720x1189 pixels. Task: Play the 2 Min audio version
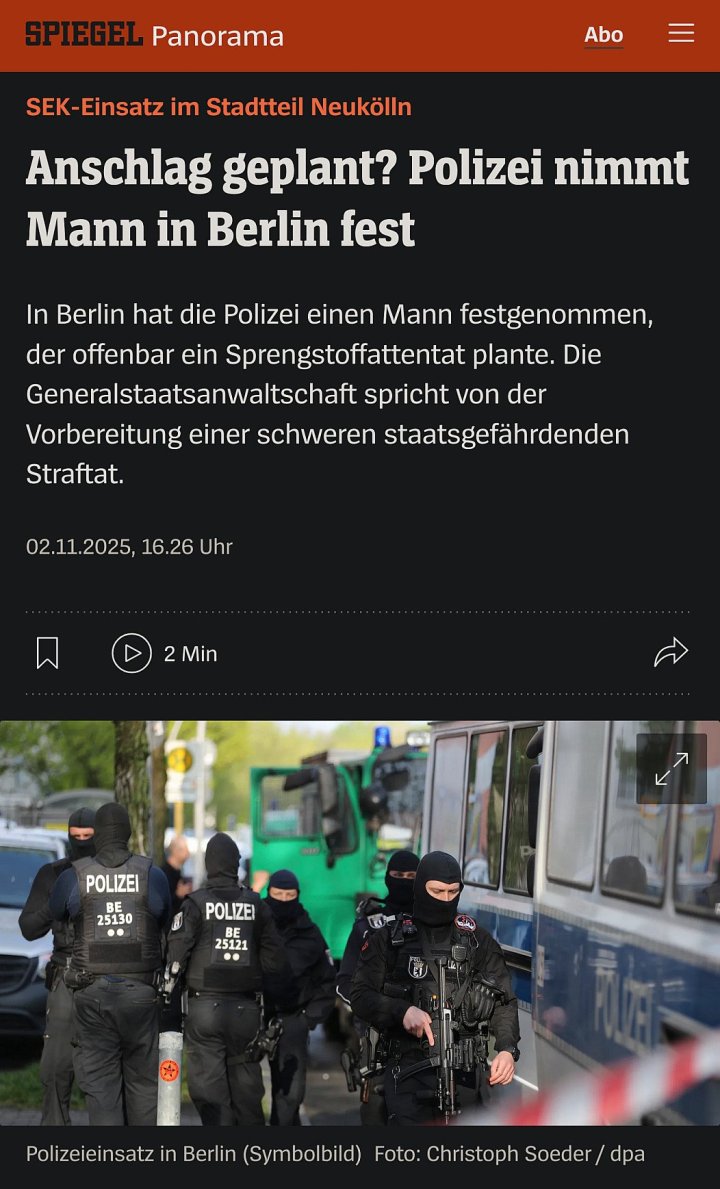tap(132, 653)
